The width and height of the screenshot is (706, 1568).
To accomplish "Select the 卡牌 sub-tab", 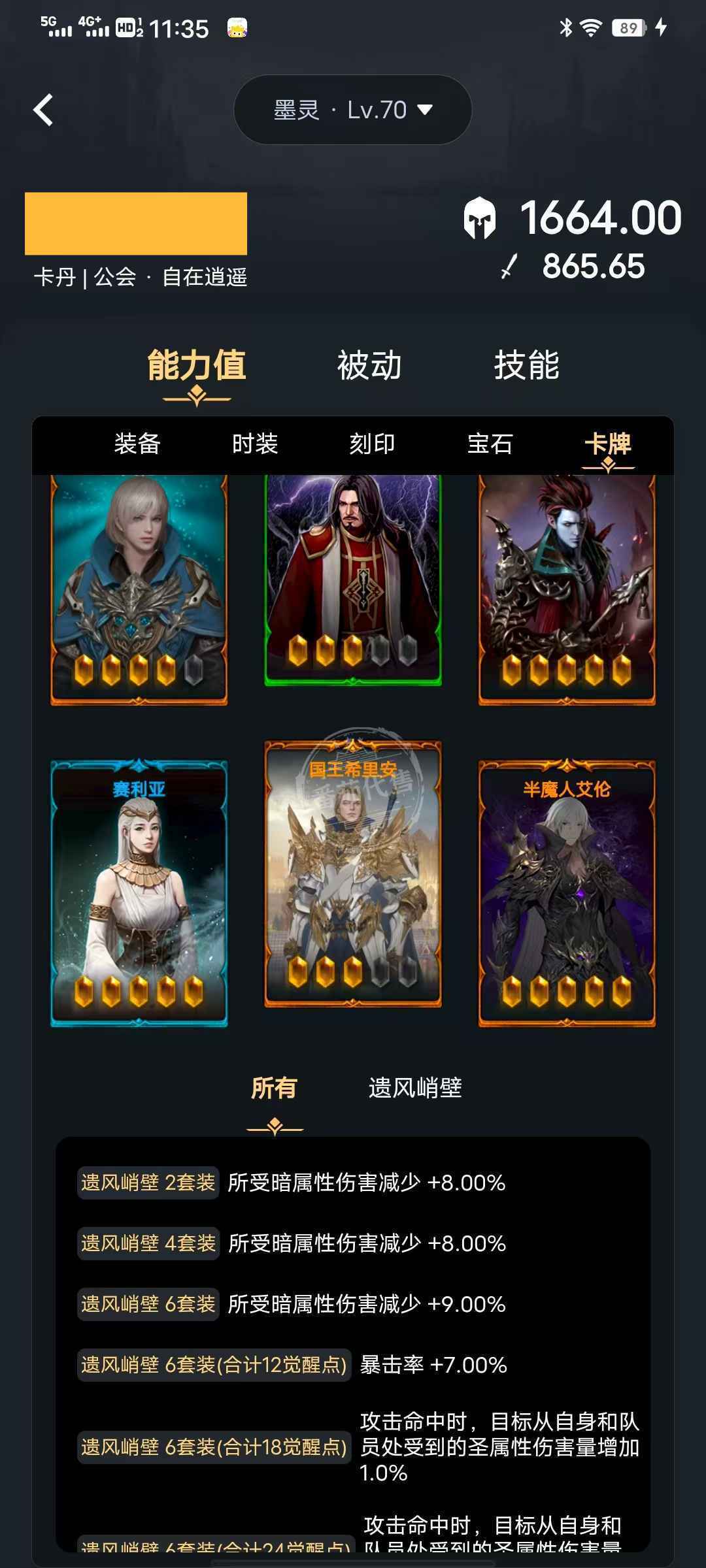I will (607, 444).
